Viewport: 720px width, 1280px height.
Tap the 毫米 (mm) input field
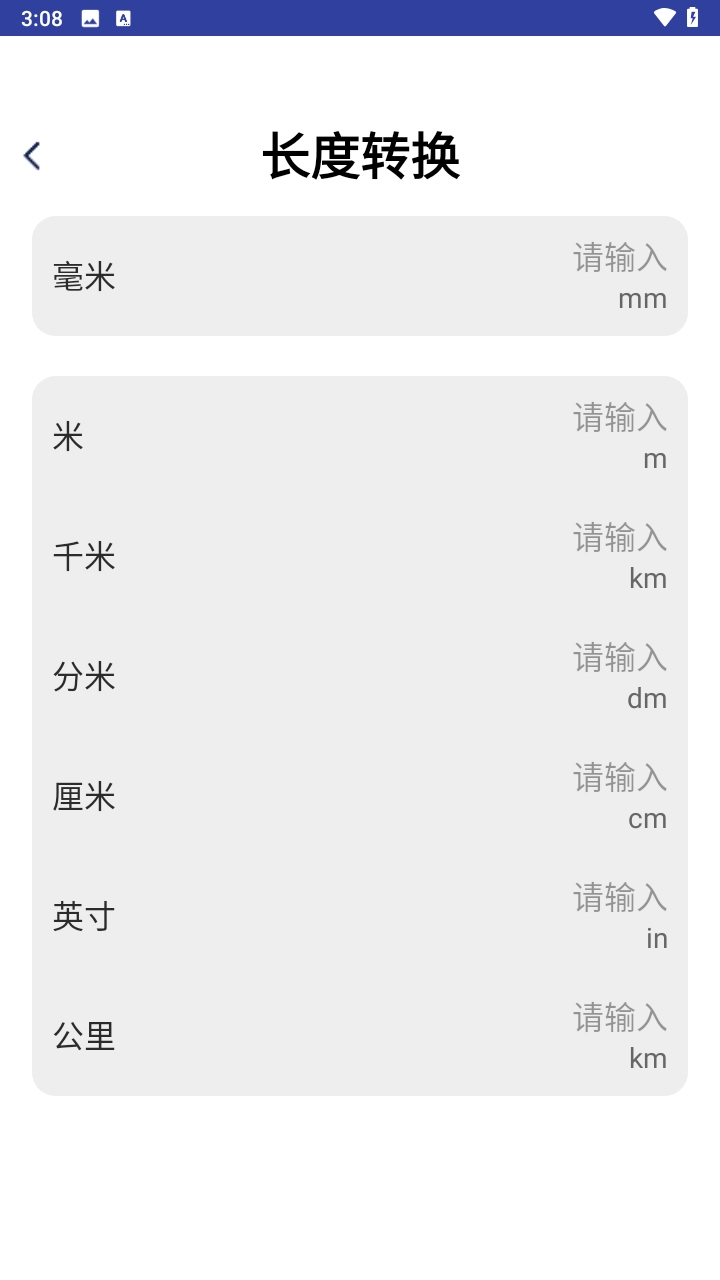[619, 259]
